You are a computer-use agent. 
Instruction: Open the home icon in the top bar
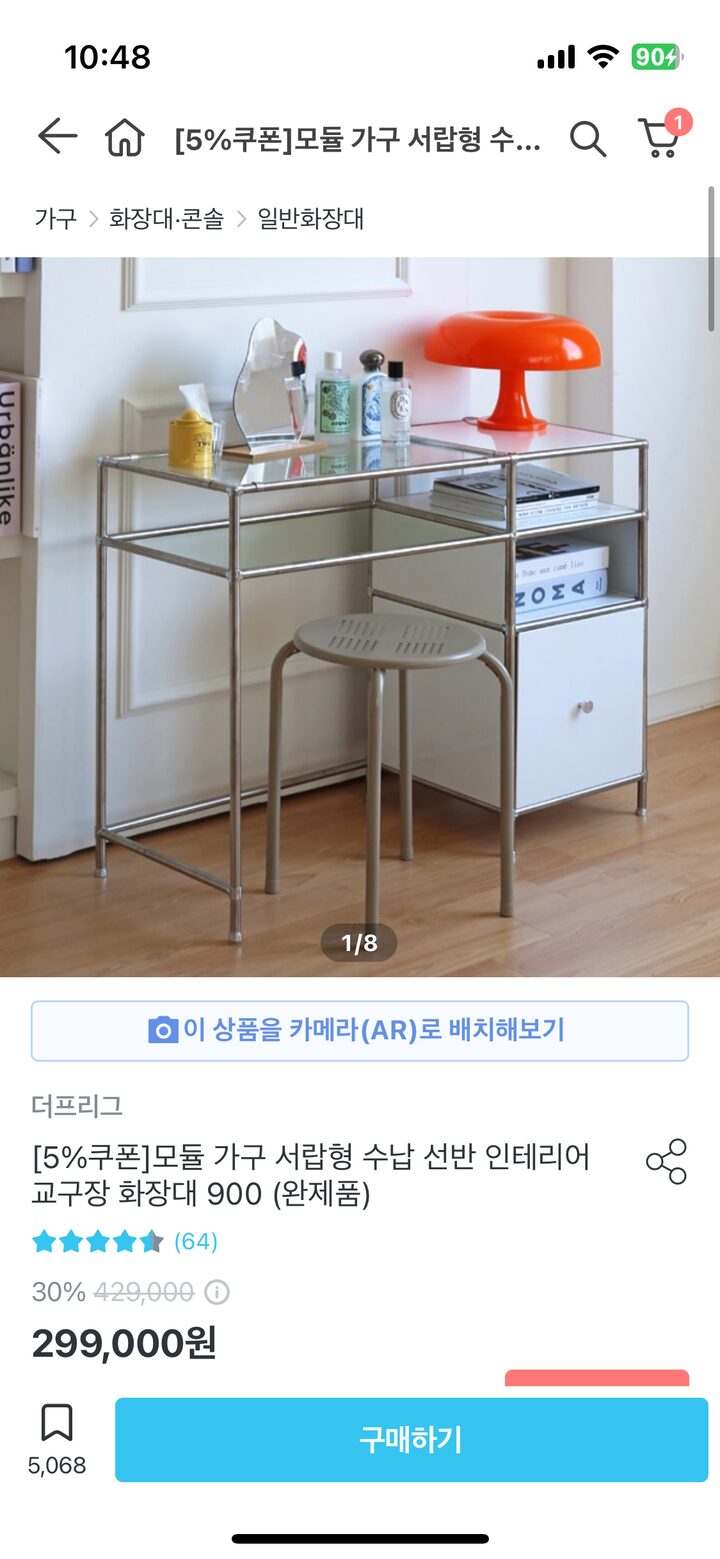[125, 138]
